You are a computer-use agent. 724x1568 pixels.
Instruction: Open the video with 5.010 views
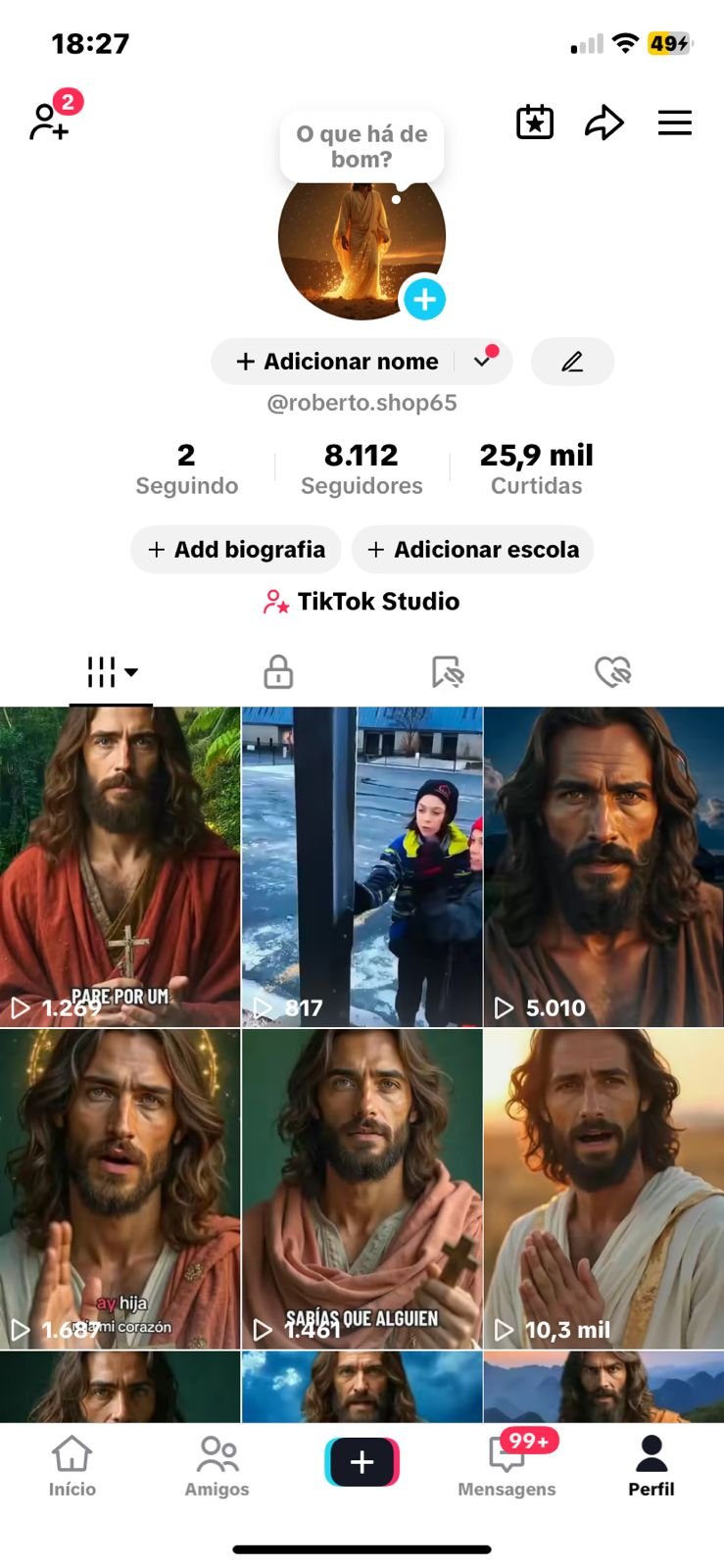tap(603, 867)
